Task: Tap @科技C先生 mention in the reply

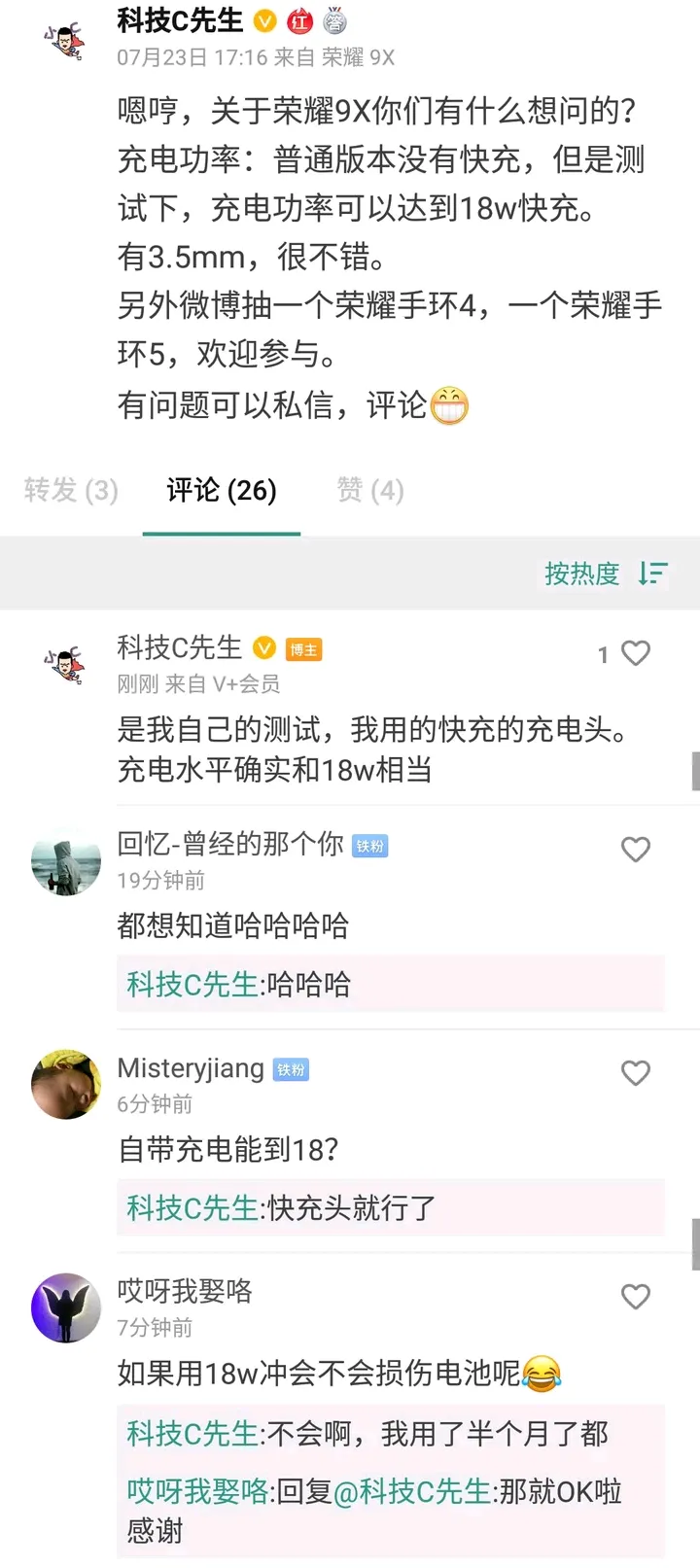Action: (x=412, y=1491)
